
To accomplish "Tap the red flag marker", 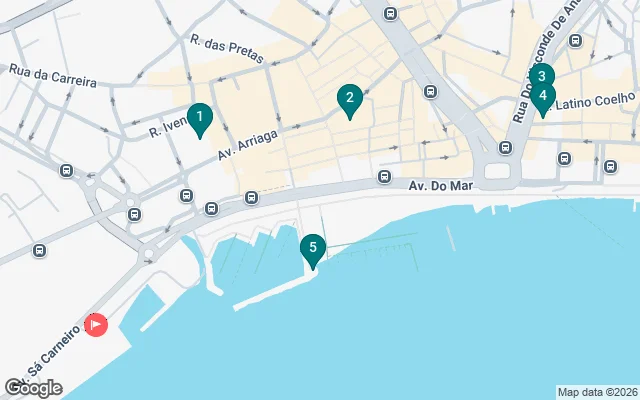I will (96, 324).
